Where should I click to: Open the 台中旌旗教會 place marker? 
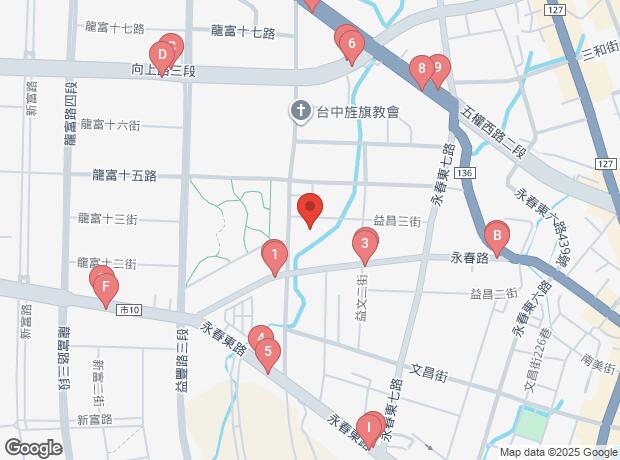[x=299, y=112]
